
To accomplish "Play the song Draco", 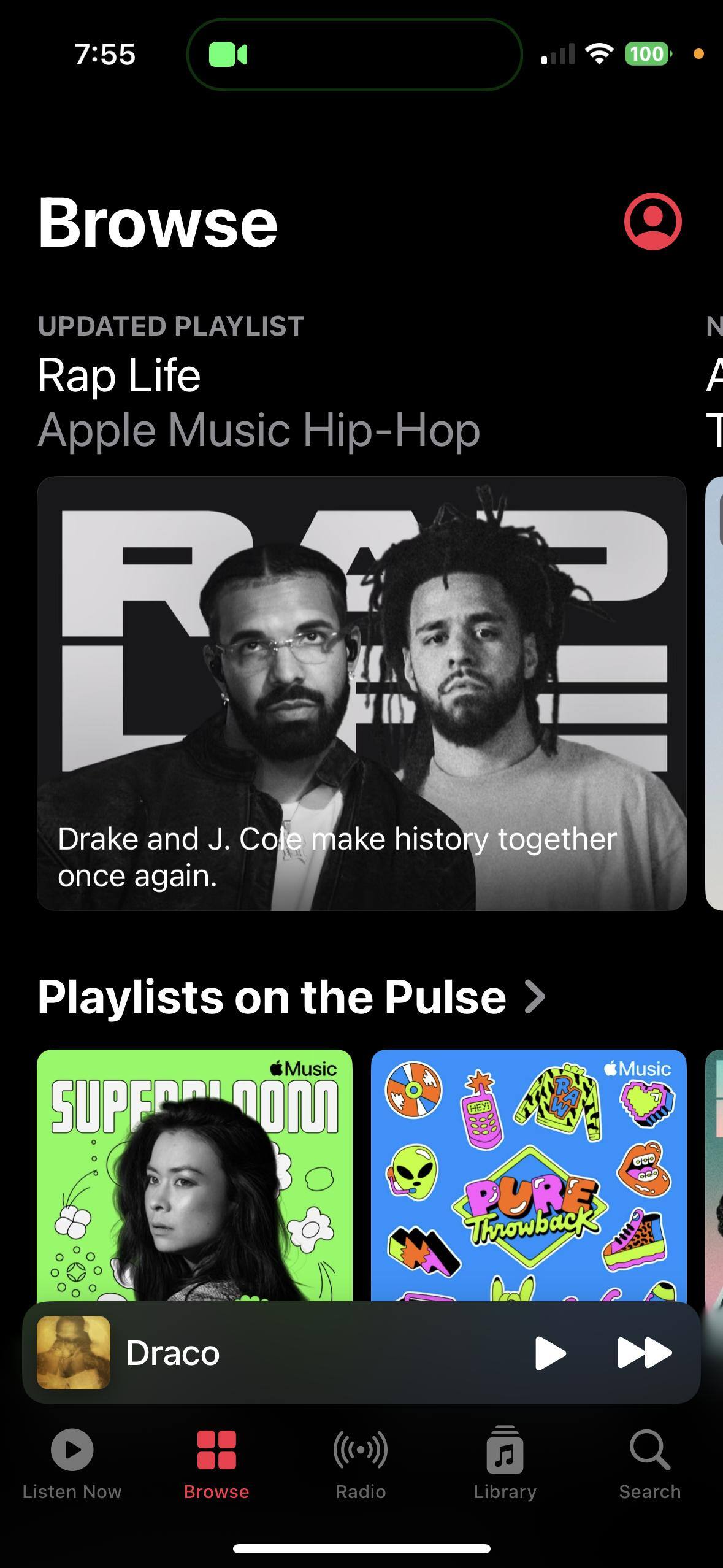I will coord(549,1353).
